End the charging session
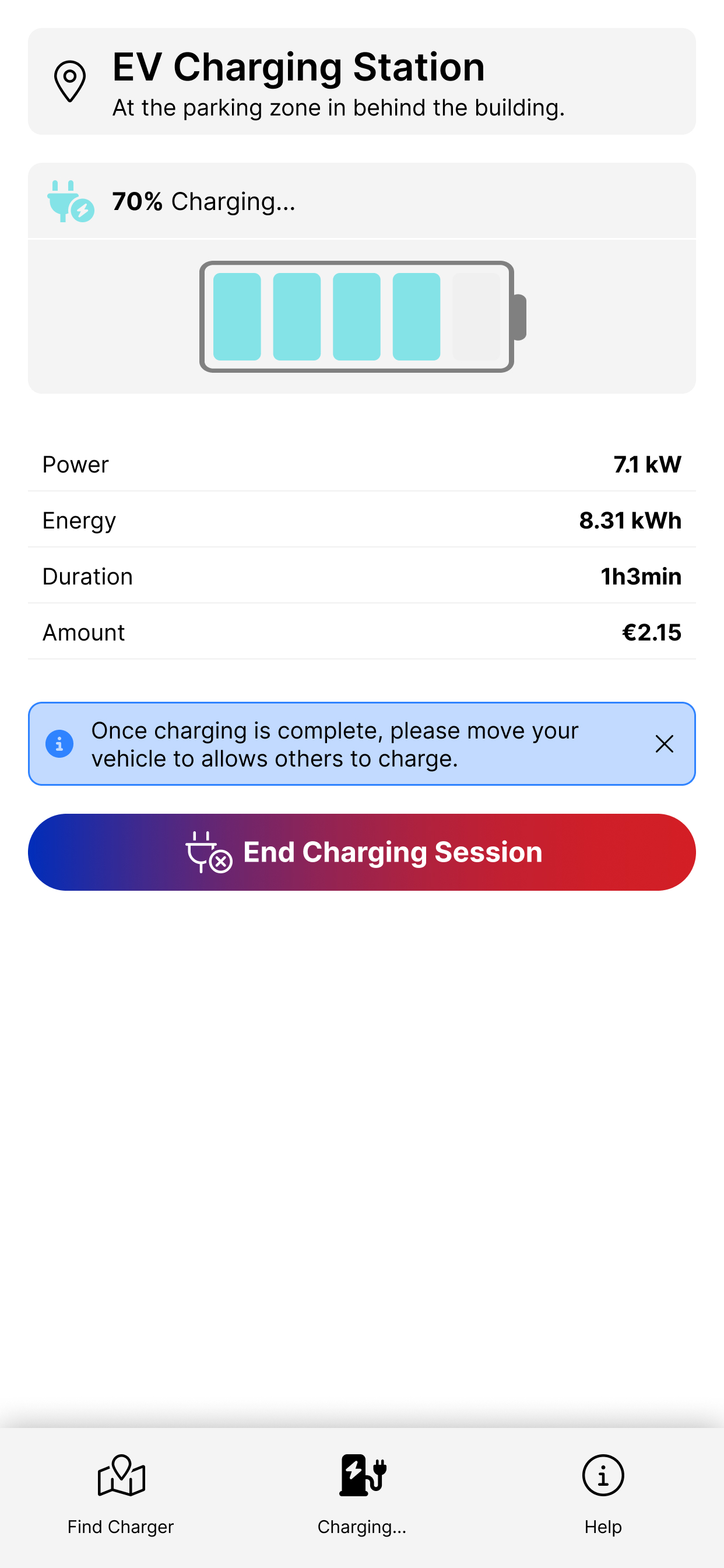Viewport: 724px width, 1568px height. (x=362, y=852)
